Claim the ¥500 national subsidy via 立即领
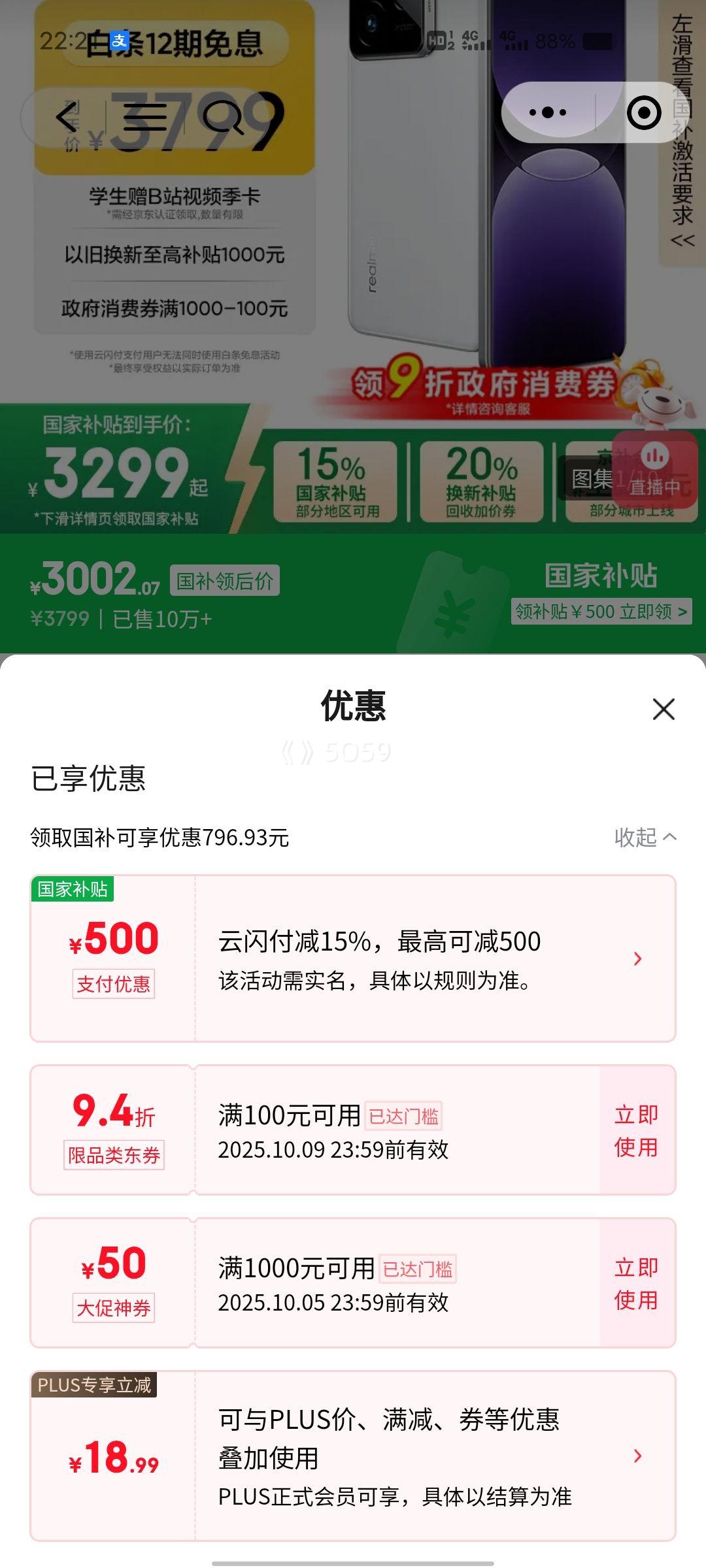The height and width of the screenshot is (1568, 706). pyautogui.click(x=601, y=612)
